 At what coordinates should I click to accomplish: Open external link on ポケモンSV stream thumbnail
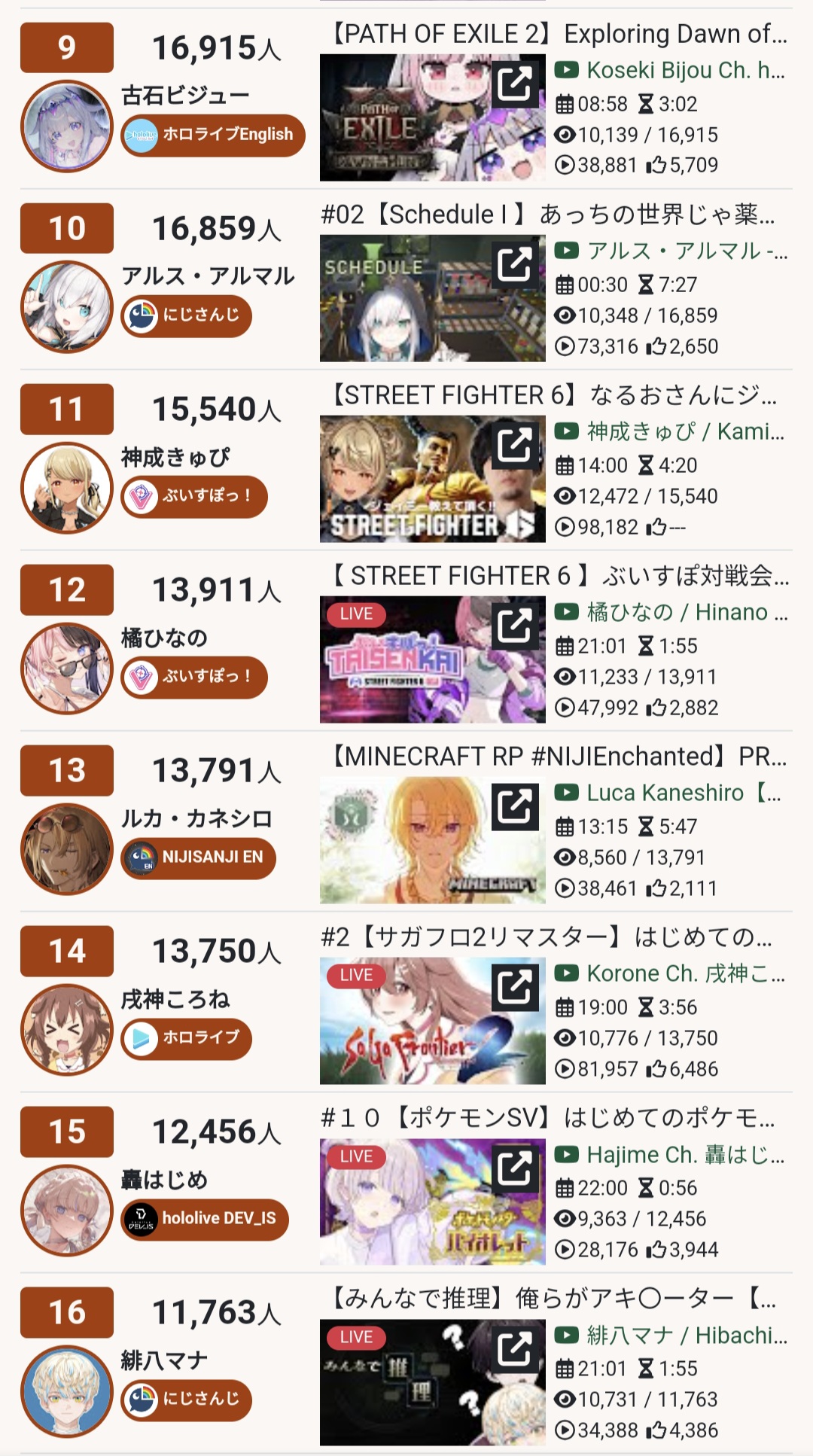pyautogui.click(x=516, y=1168)
